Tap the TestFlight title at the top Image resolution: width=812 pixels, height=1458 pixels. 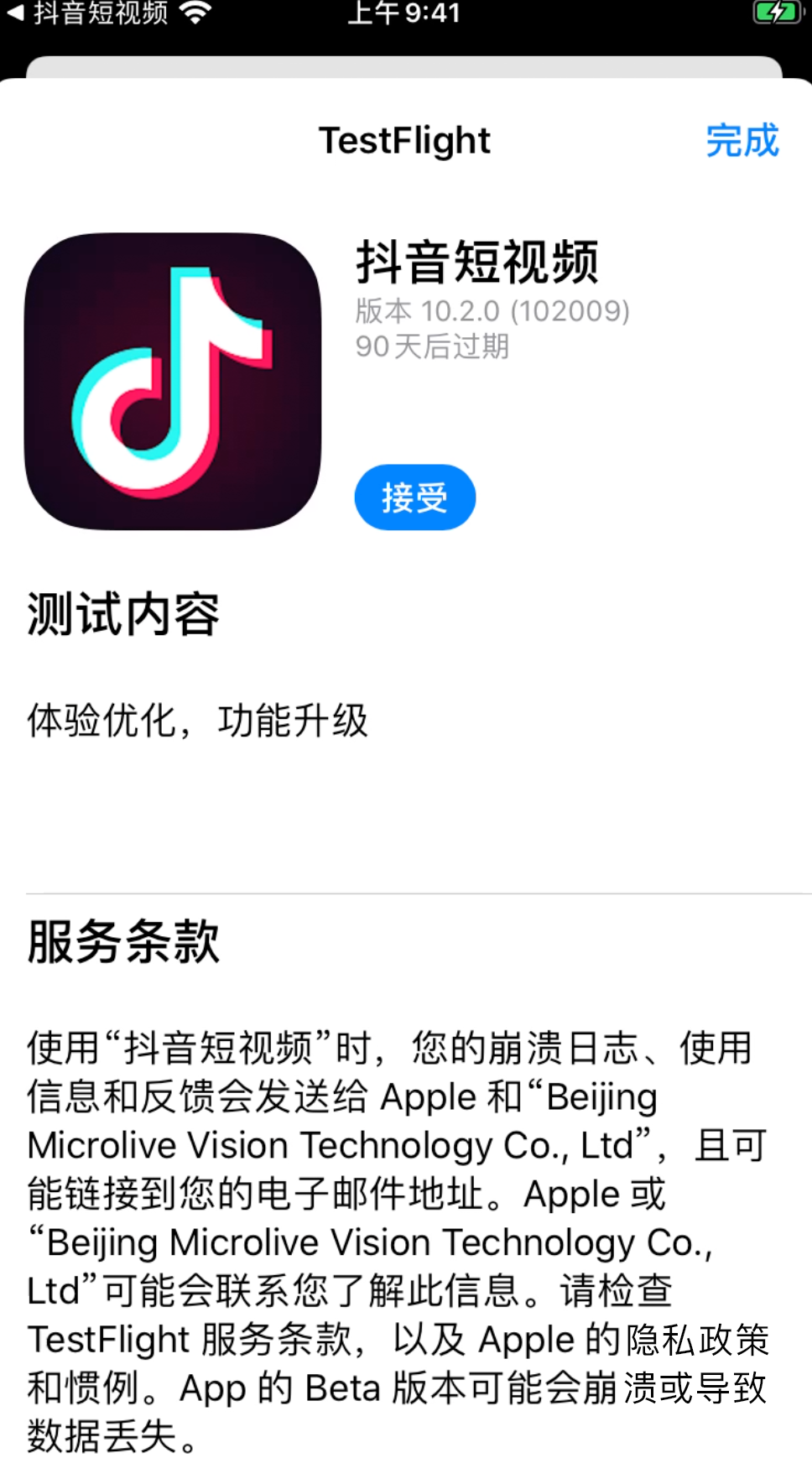[405, 140]
